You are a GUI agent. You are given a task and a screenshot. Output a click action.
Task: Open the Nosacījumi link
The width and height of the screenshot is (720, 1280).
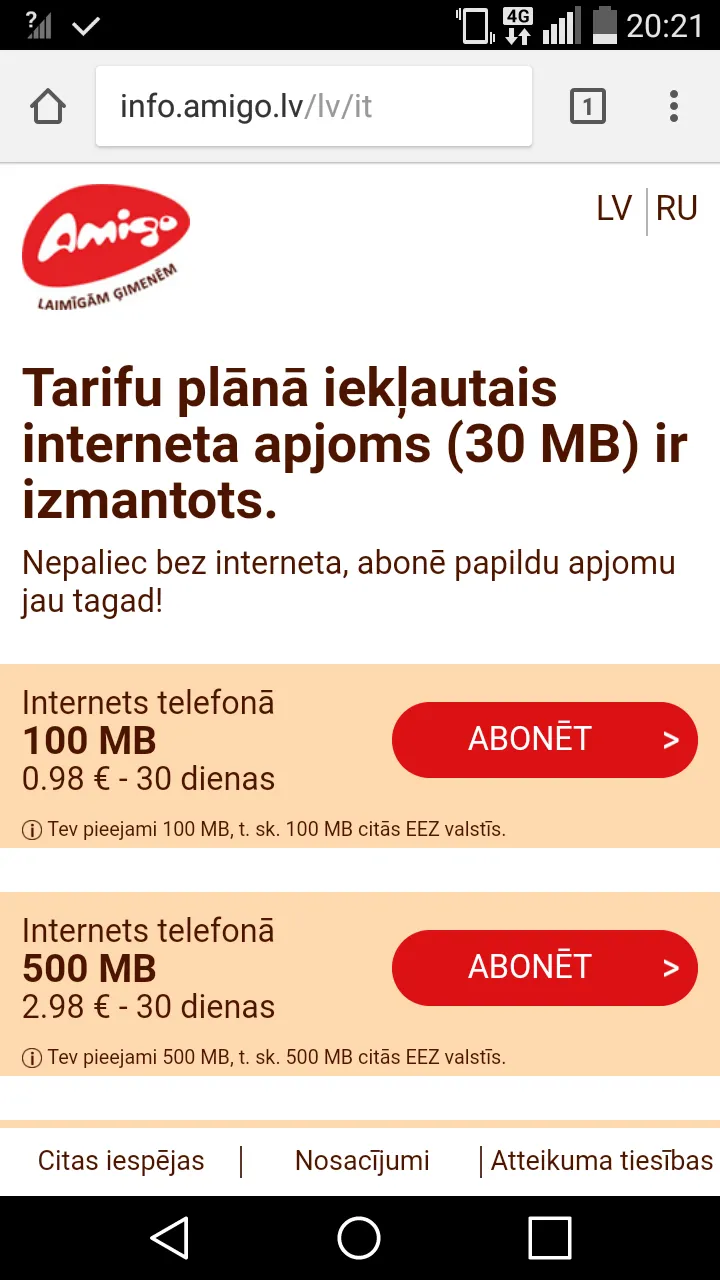[362, 1161]
